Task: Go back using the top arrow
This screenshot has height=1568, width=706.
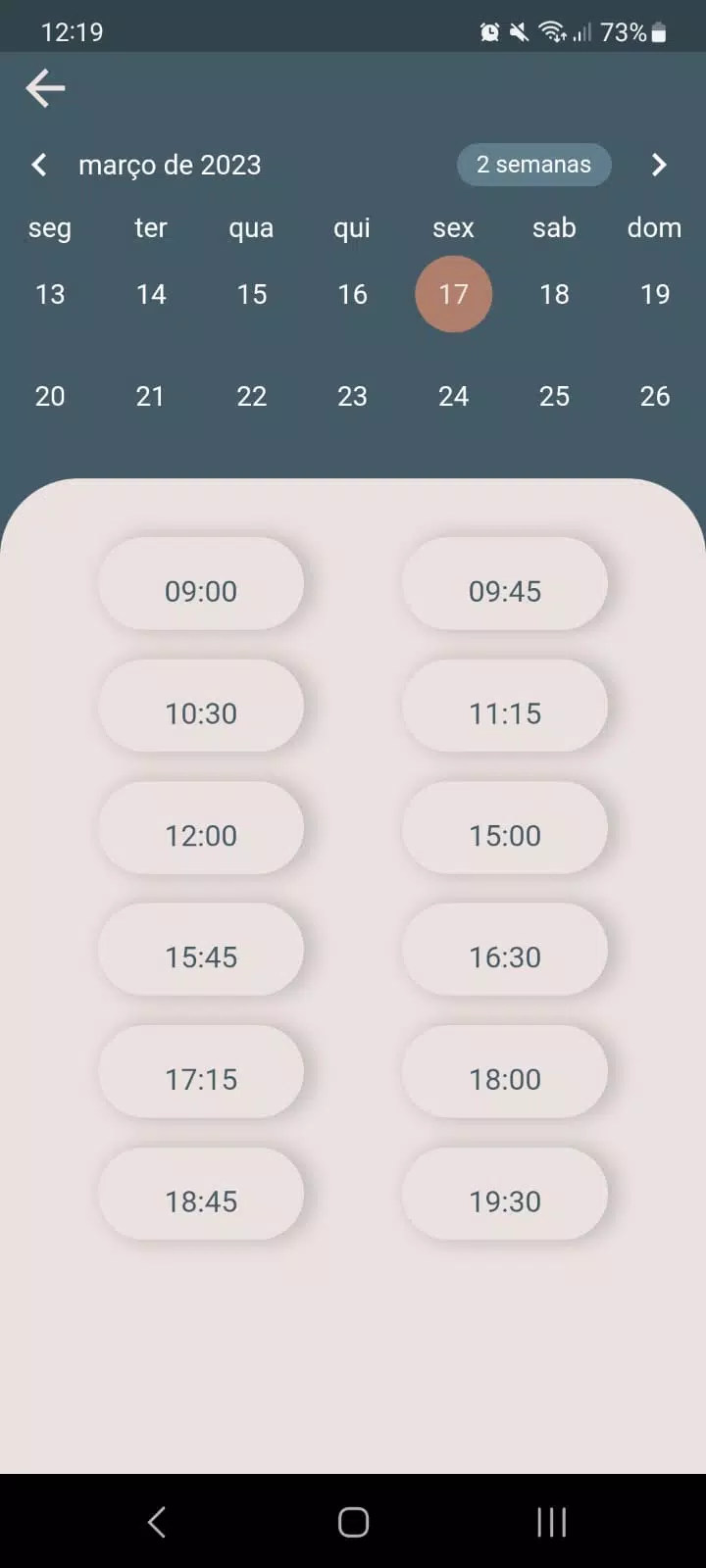Action: pos(45,88)
